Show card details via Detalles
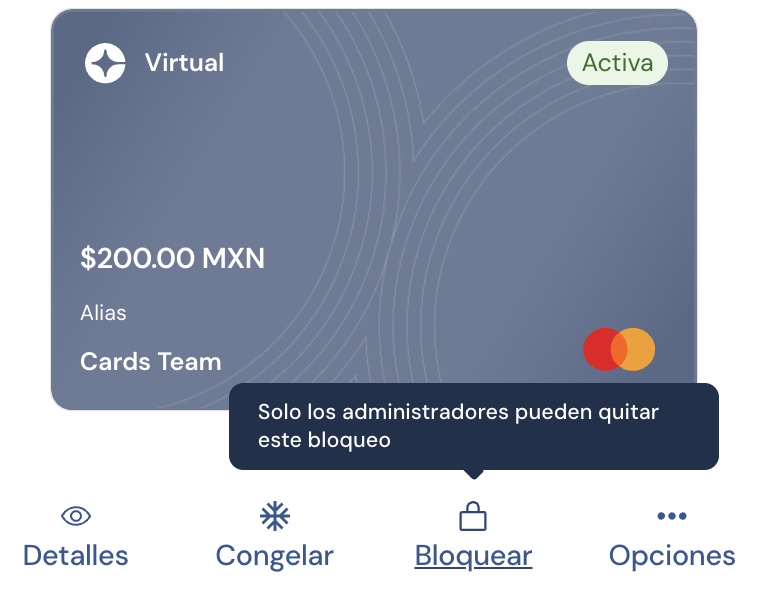768x602 pixels. (x=76, y=538)
